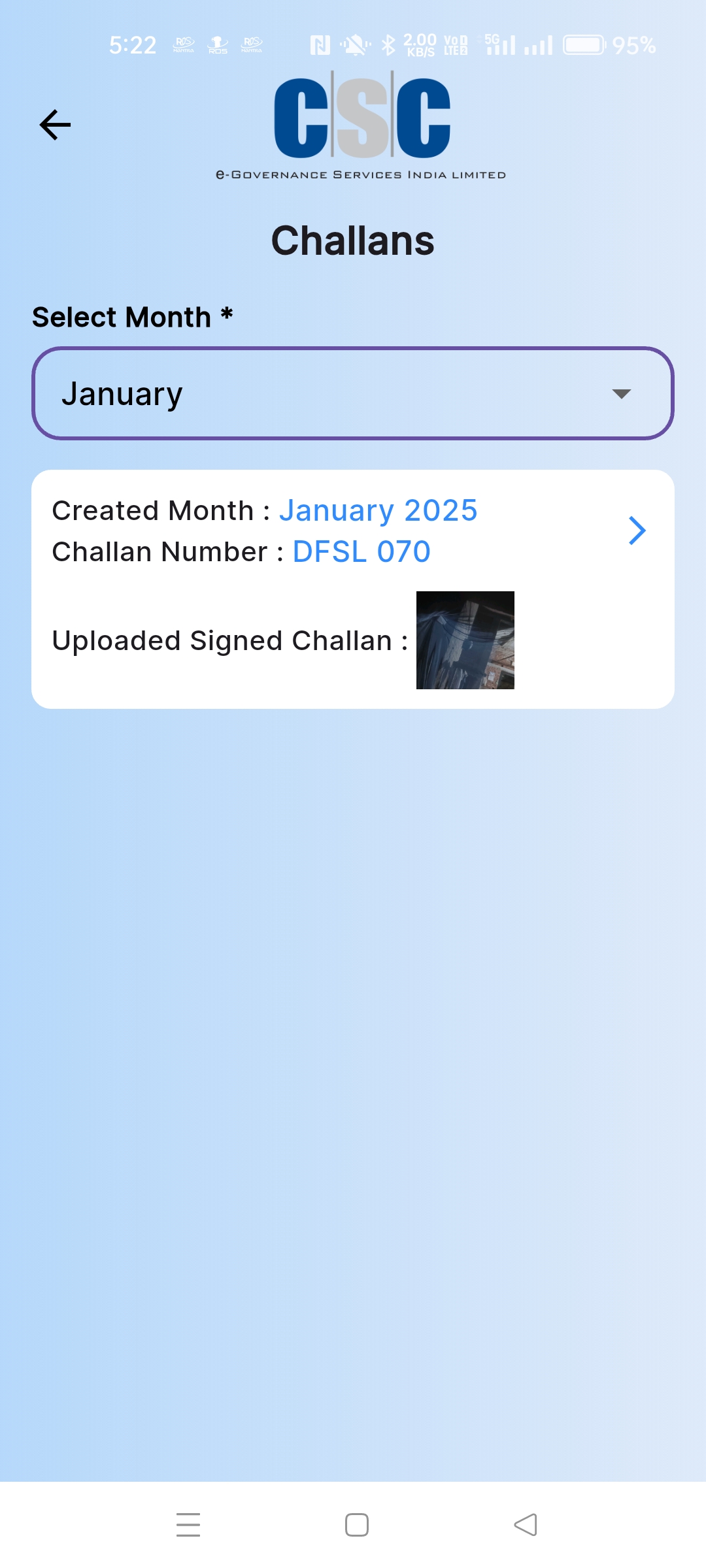Open challan DFSL 070 details via chevron
Image resolution: width=706 pixels, height=1568 pixels.
637,531
